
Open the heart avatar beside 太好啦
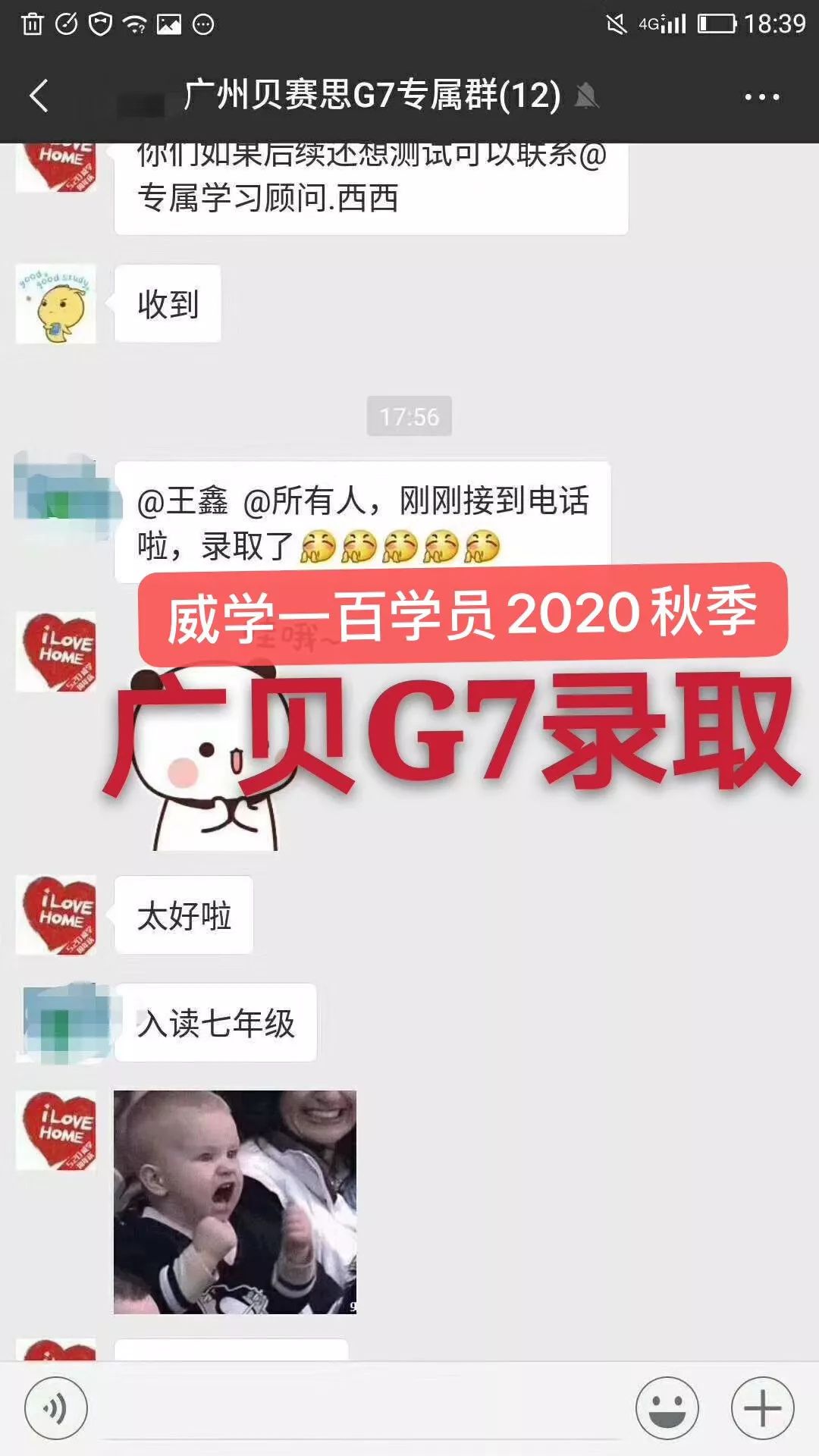56,915
